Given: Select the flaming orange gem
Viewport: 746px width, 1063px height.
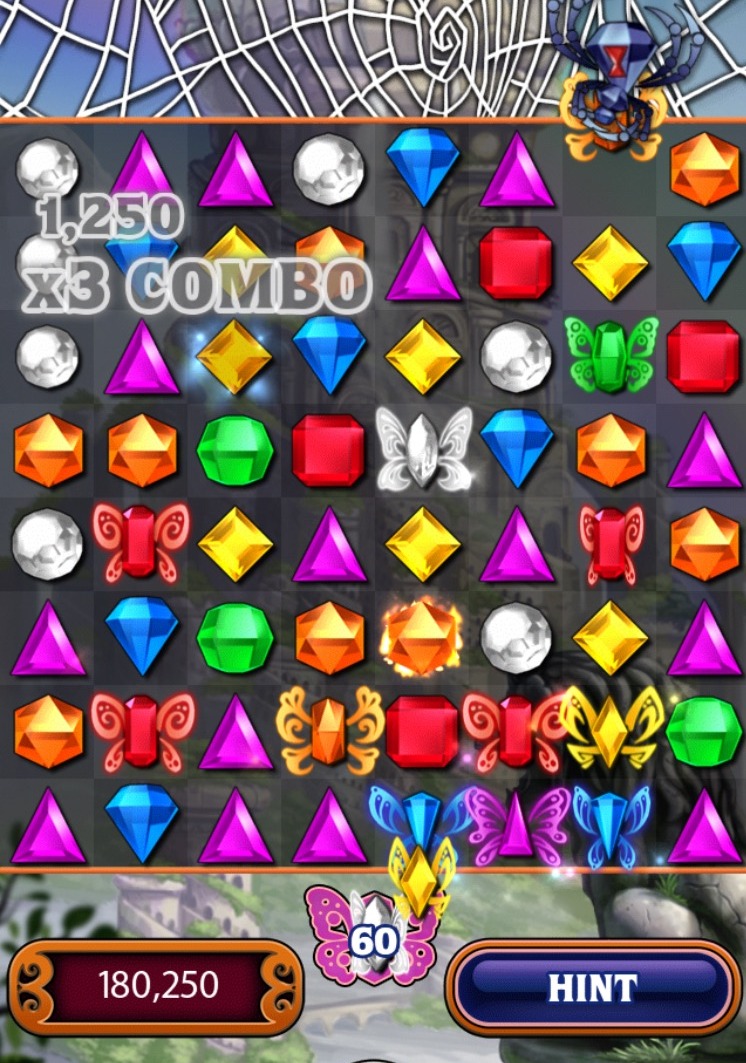Looking at the screenshot, I should (x=422, y=637).
